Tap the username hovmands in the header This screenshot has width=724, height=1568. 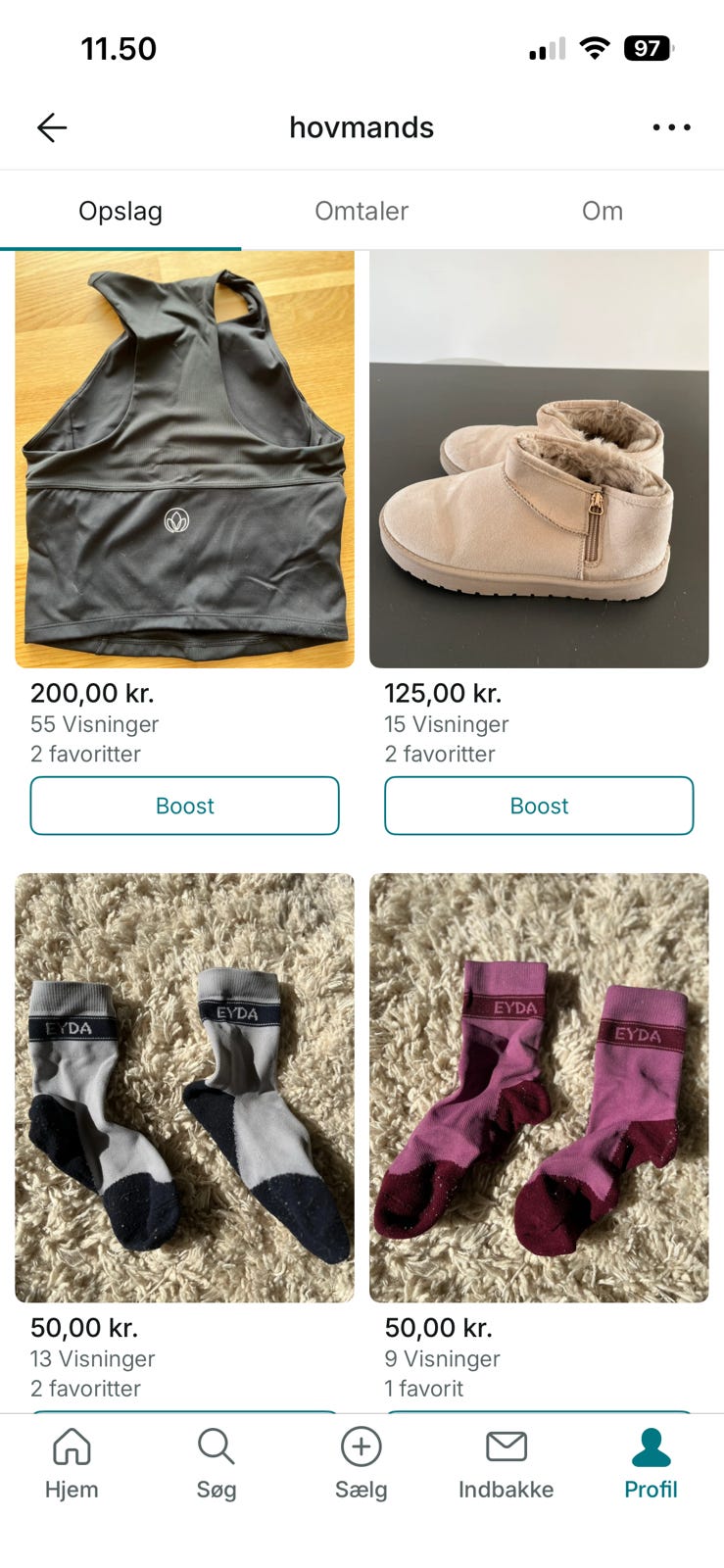tap(362, 126)
